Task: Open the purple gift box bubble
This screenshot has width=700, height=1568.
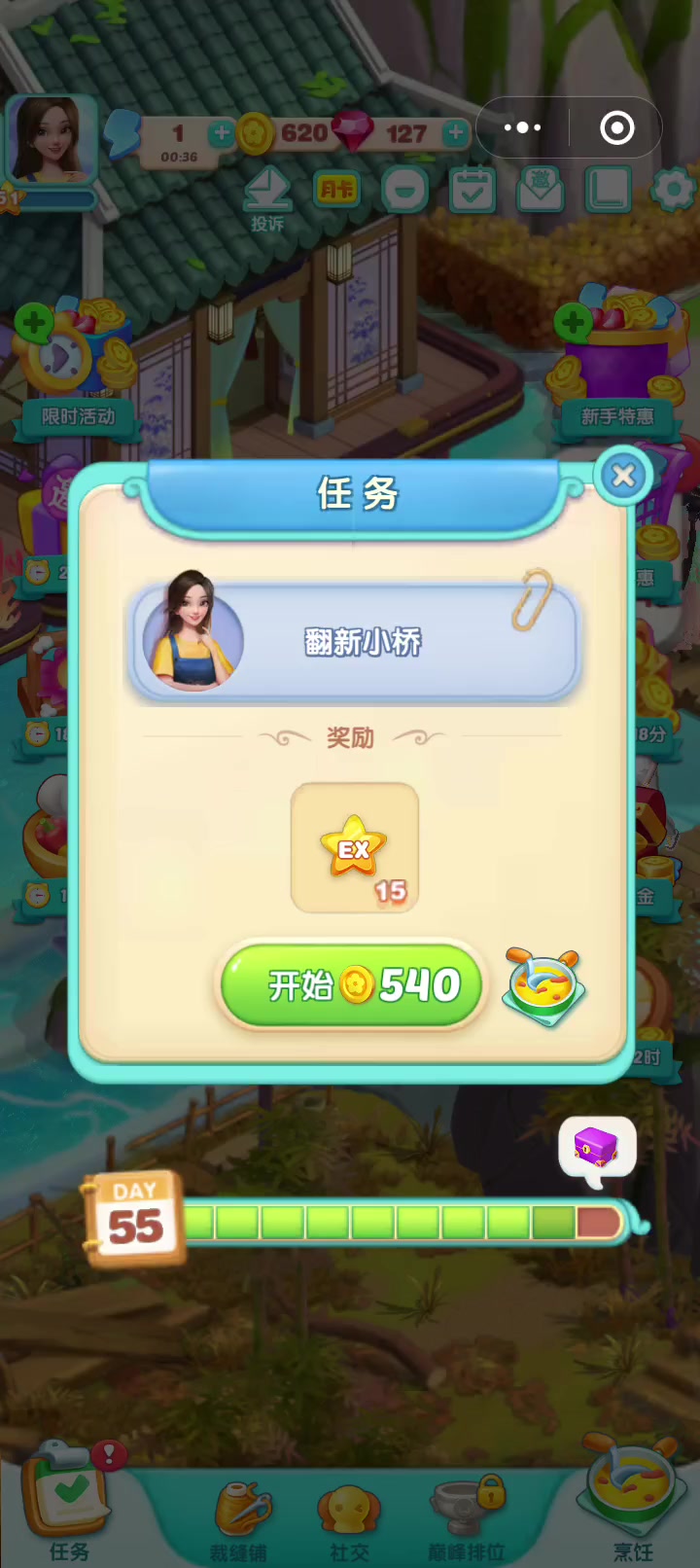Action: tap(597, 1151)
